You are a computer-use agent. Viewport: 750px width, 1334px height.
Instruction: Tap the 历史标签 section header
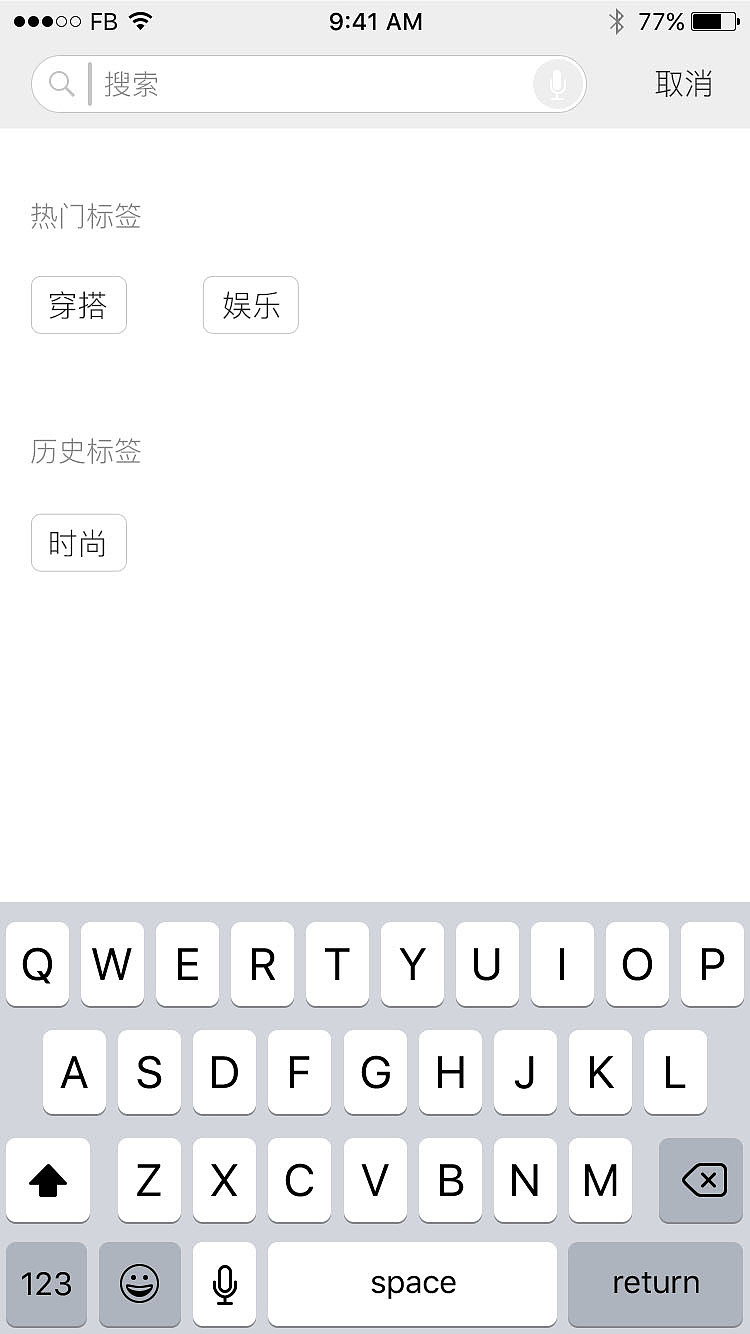(86, 452)
